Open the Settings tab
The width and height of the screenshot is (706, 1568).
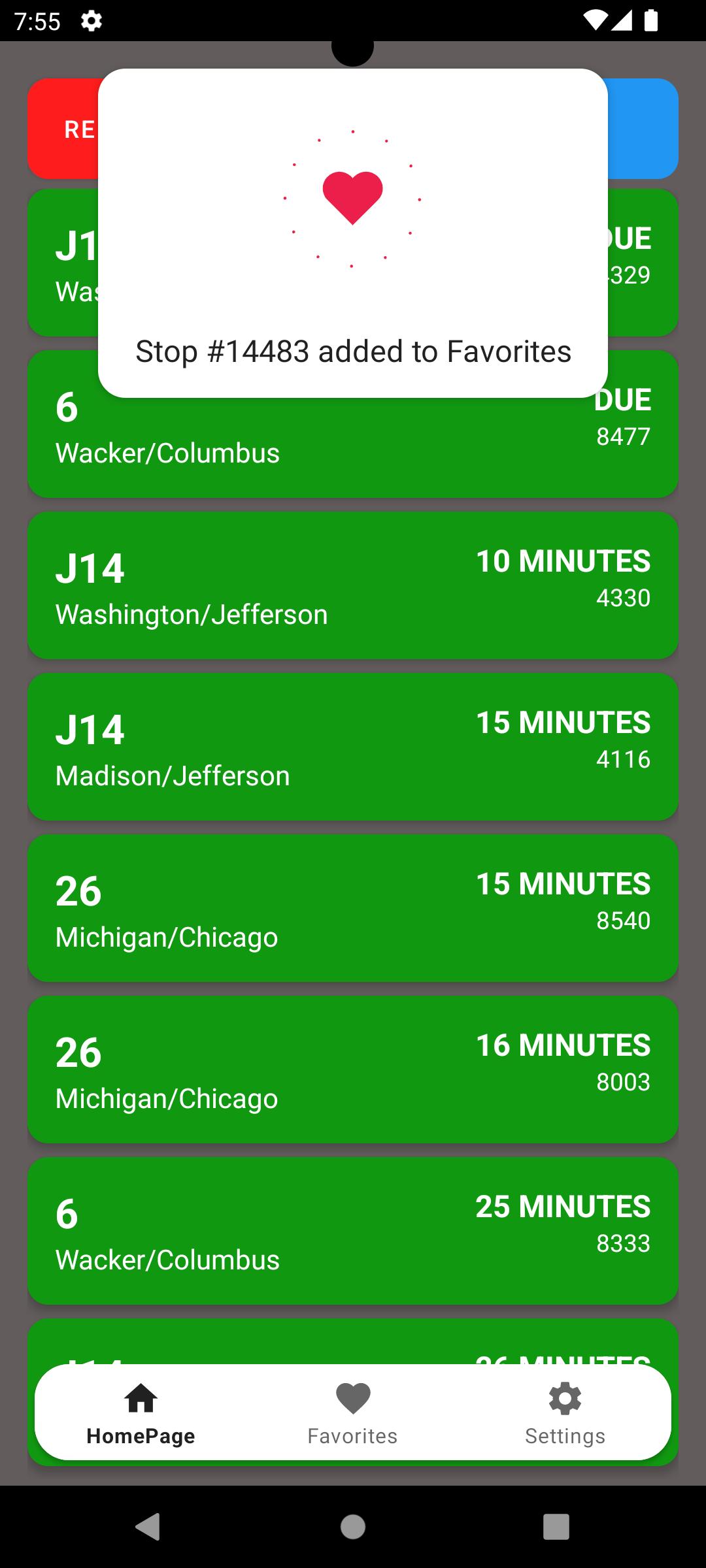(565, 1413)
